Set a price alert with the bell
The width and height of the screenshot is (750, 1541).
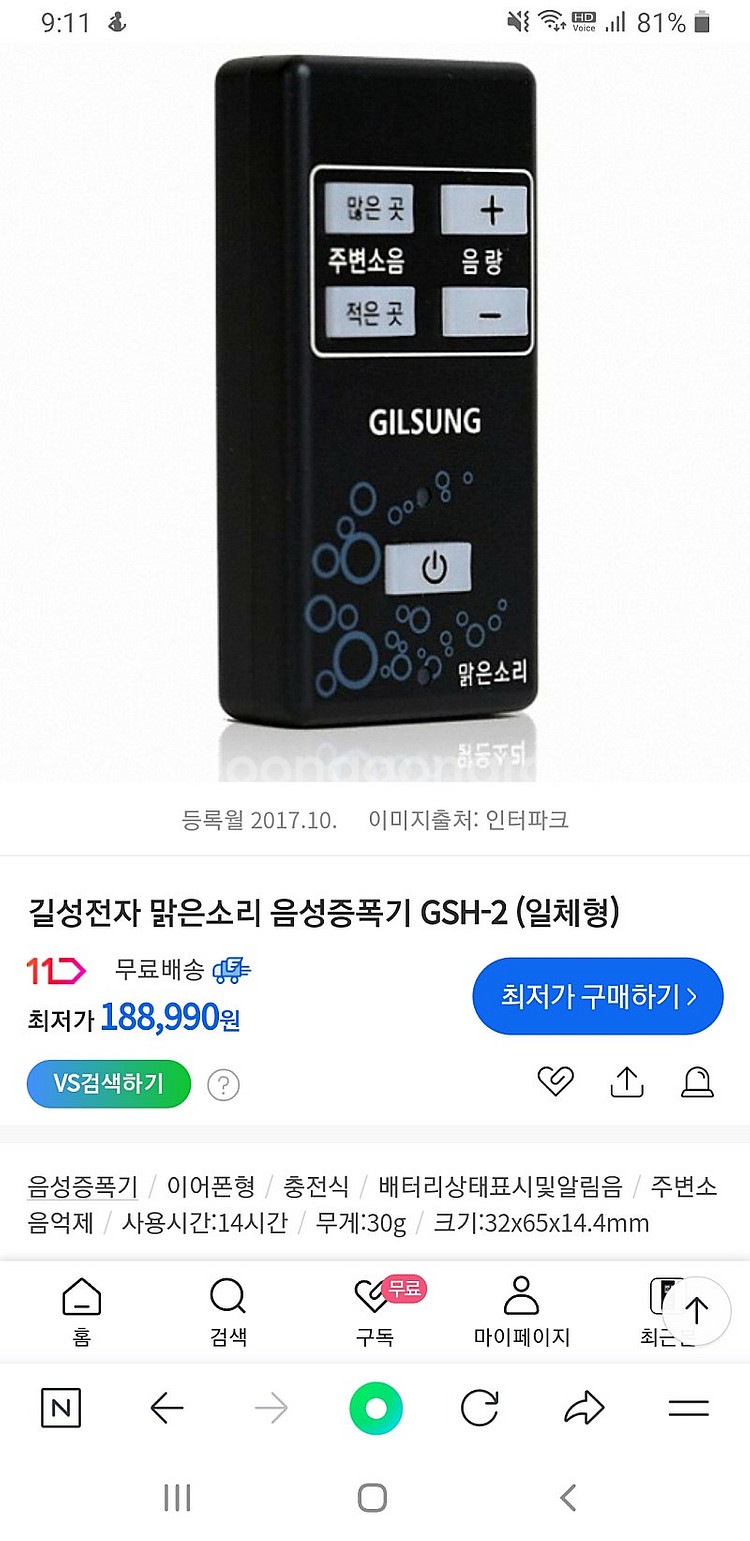pyautogui.click(x=697, y=1081)
